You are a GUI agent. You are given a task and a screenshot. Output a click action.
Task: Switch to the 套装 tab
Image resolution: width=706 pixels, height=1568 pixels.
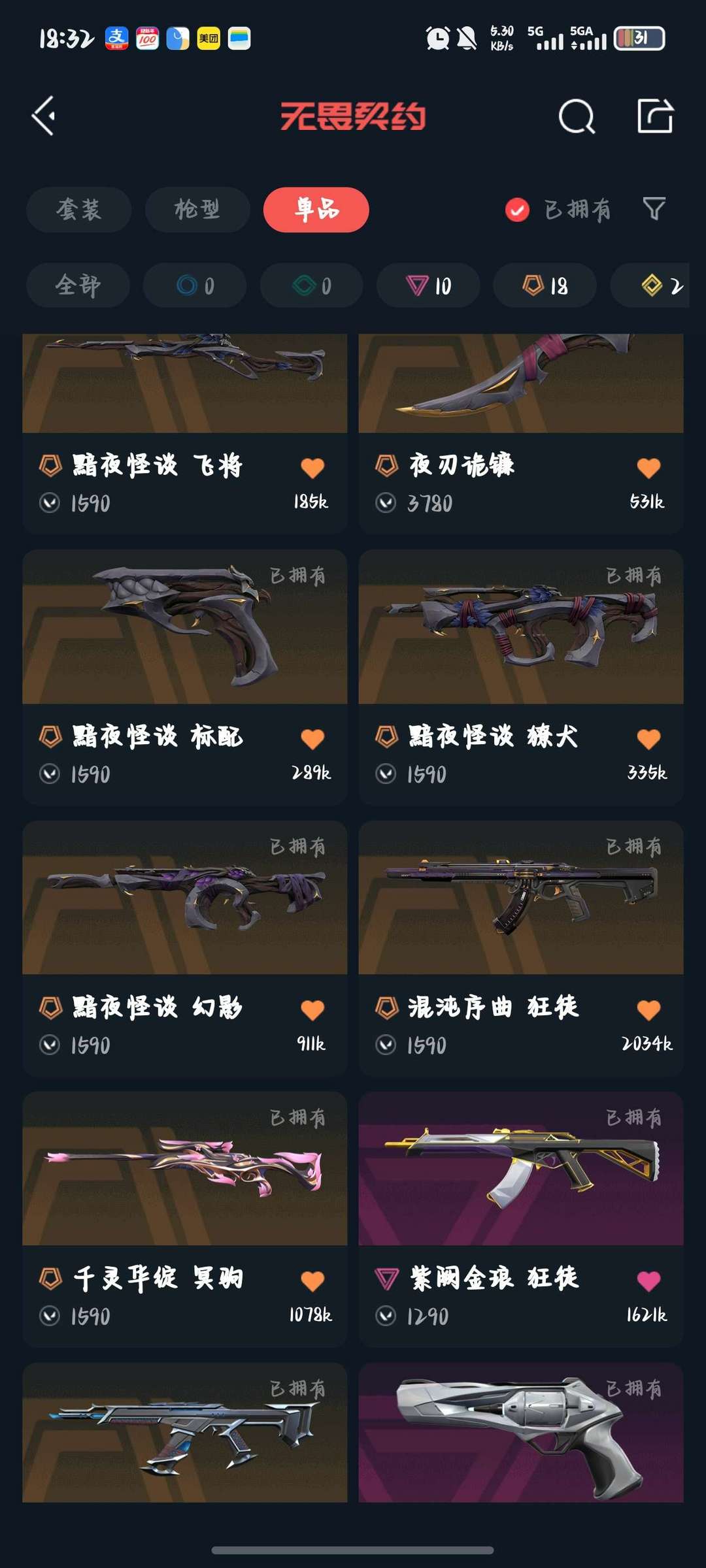(x=79, y=210)
